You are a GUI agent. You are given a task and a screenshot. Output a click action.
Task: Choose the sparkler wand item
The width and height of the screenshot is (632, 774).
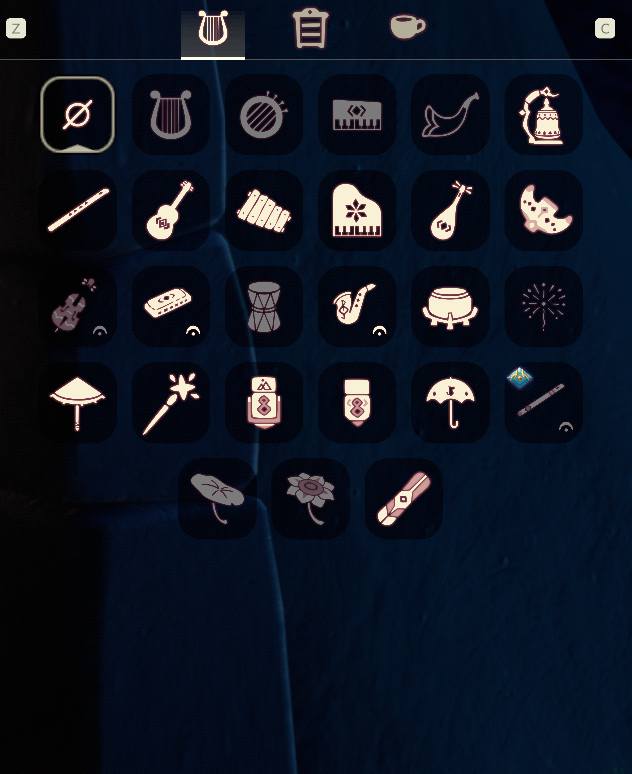tap(170, 403)
